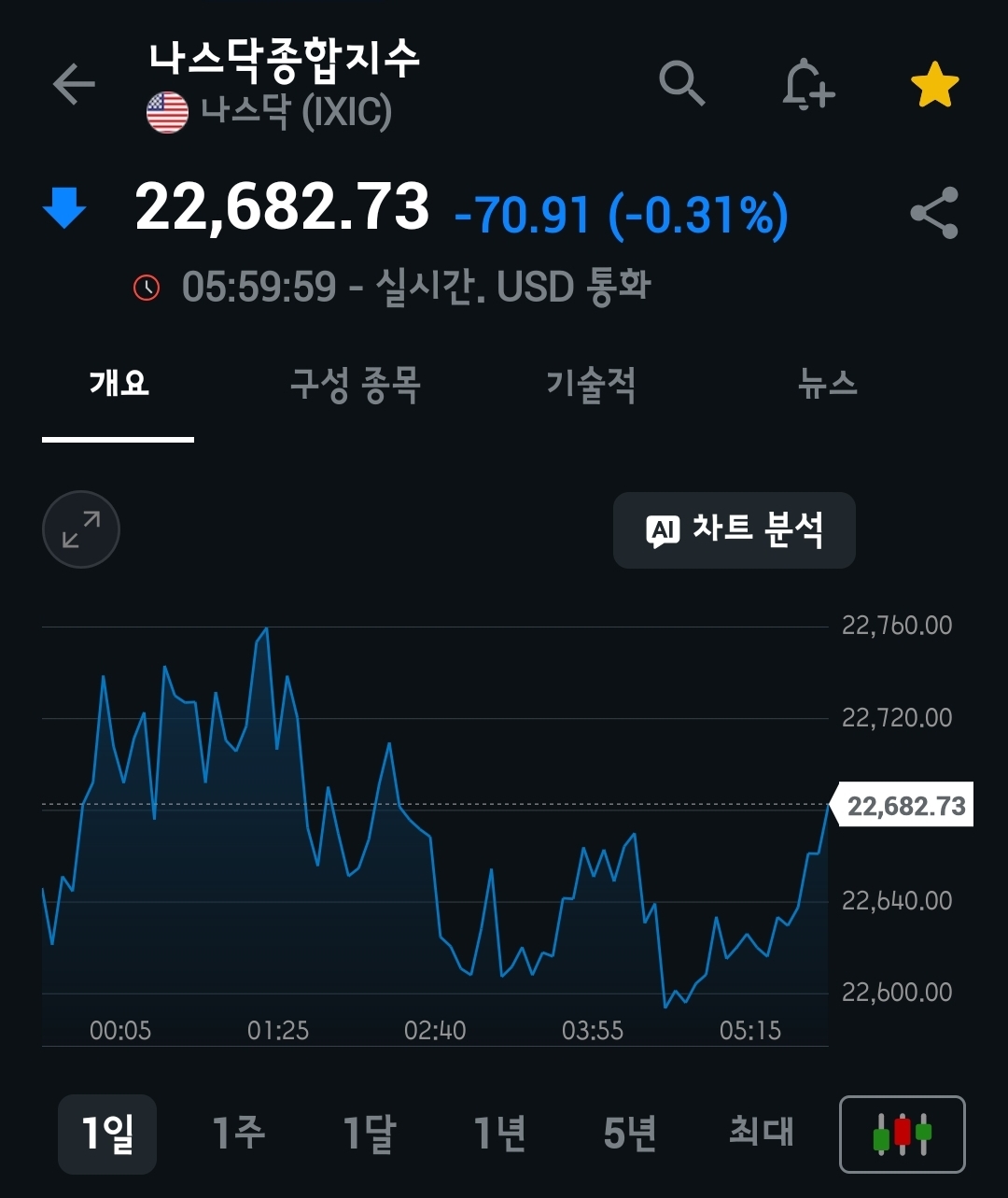Open the search magnifier icon

[682, 84]
